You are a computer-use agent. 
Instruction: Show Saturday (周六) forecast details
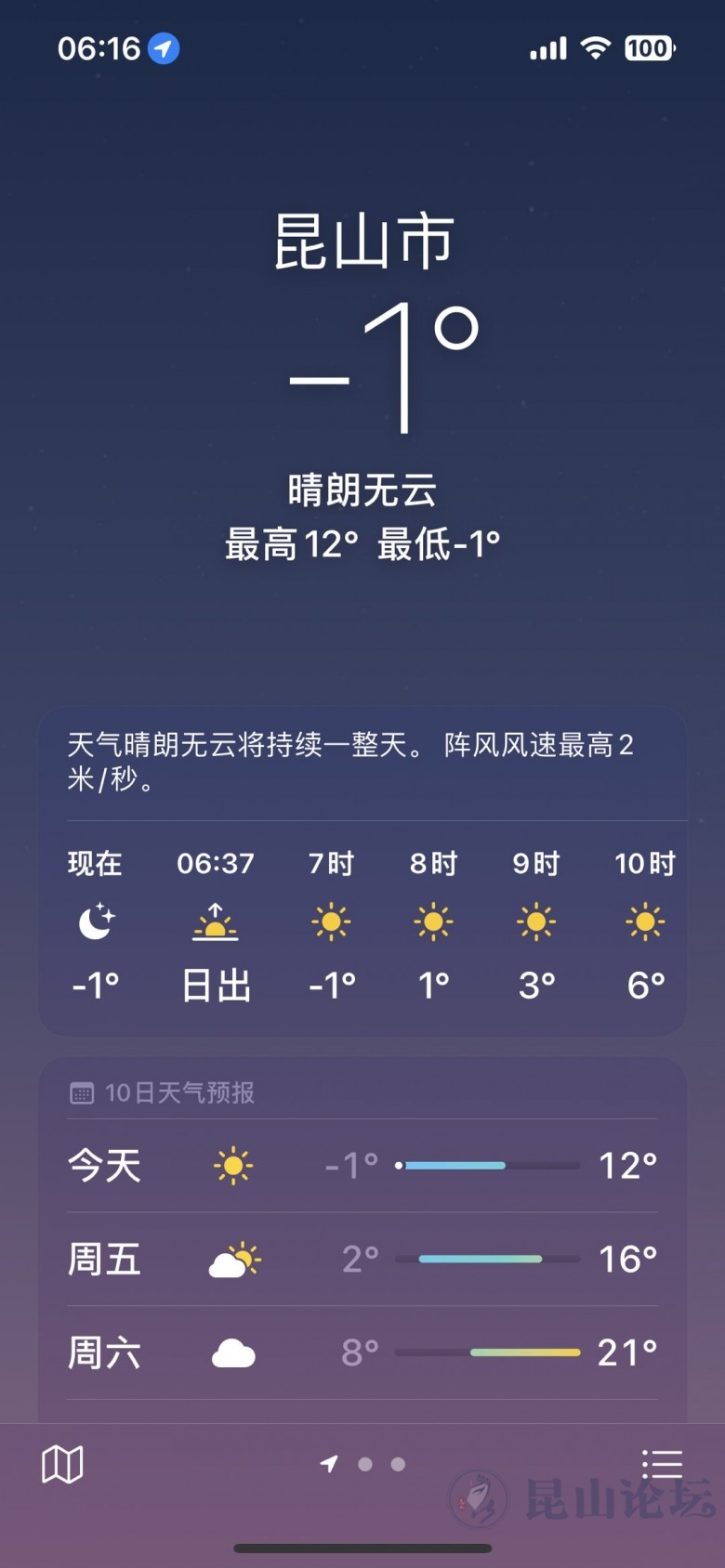(x=362, y=1352)
